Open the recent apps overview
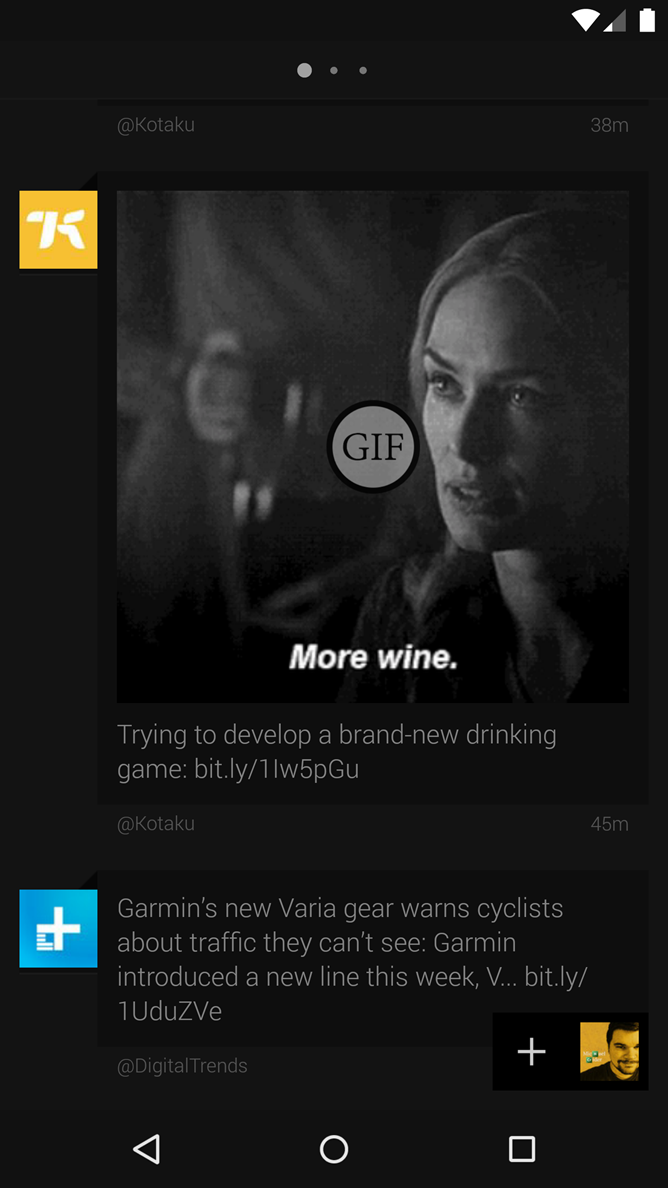This screenshot has width=668, height=1188. coord(521,1149)
